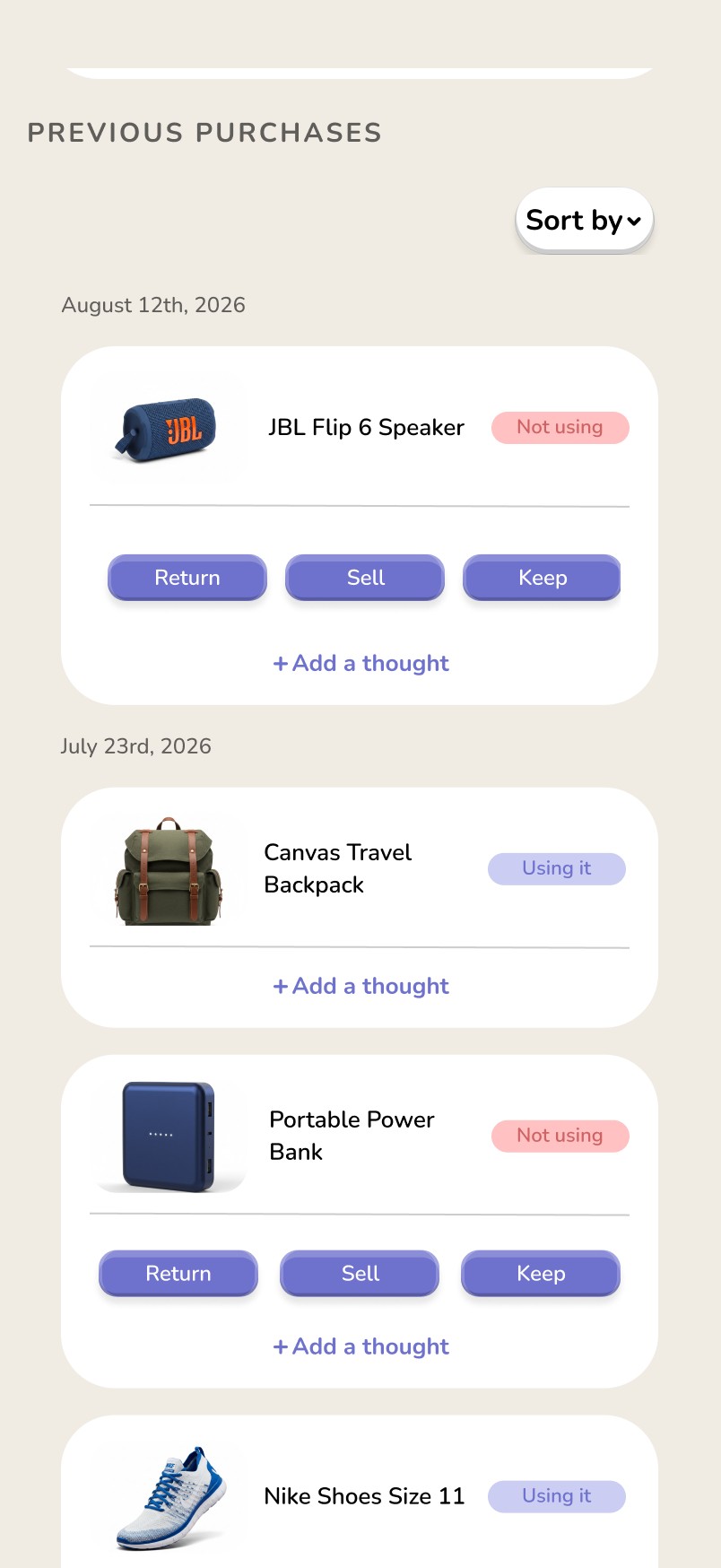Tap Return for JBL Flip 6 Speaker
721x1568 pixels.
(x=187, y=578)
